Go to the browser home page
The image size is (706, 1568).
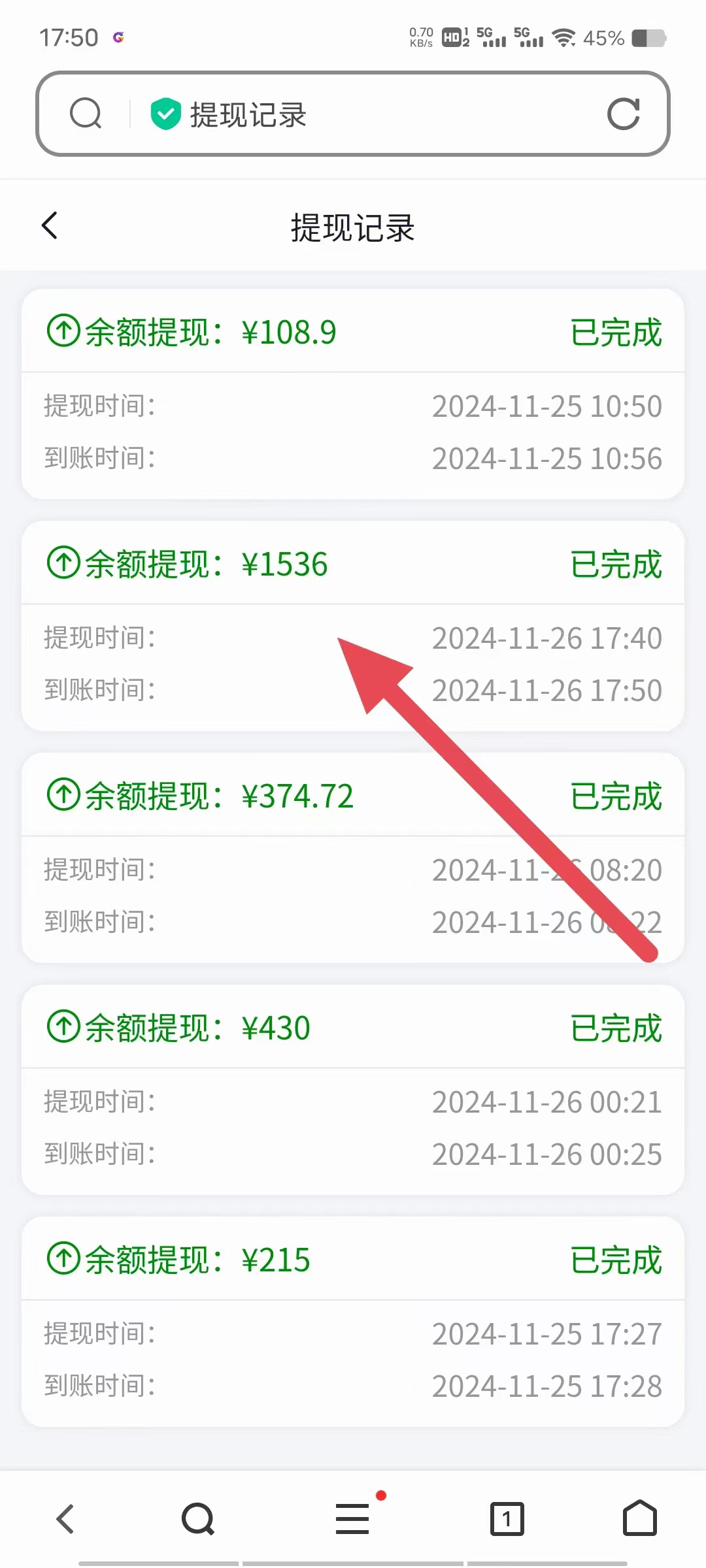(639, 1518)
